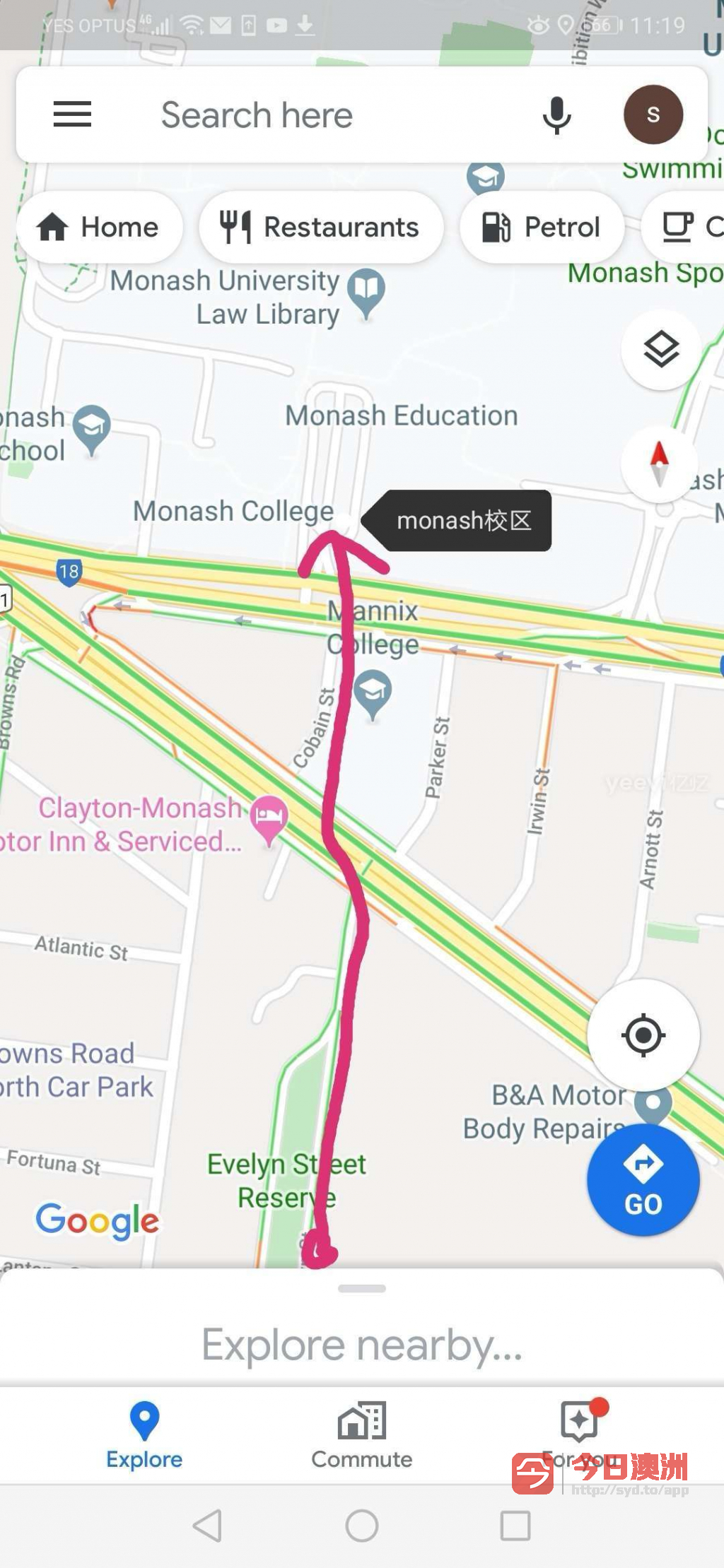Tap the blue GO directions button
Viewport: 724px width, 1568px height.
643,1180
